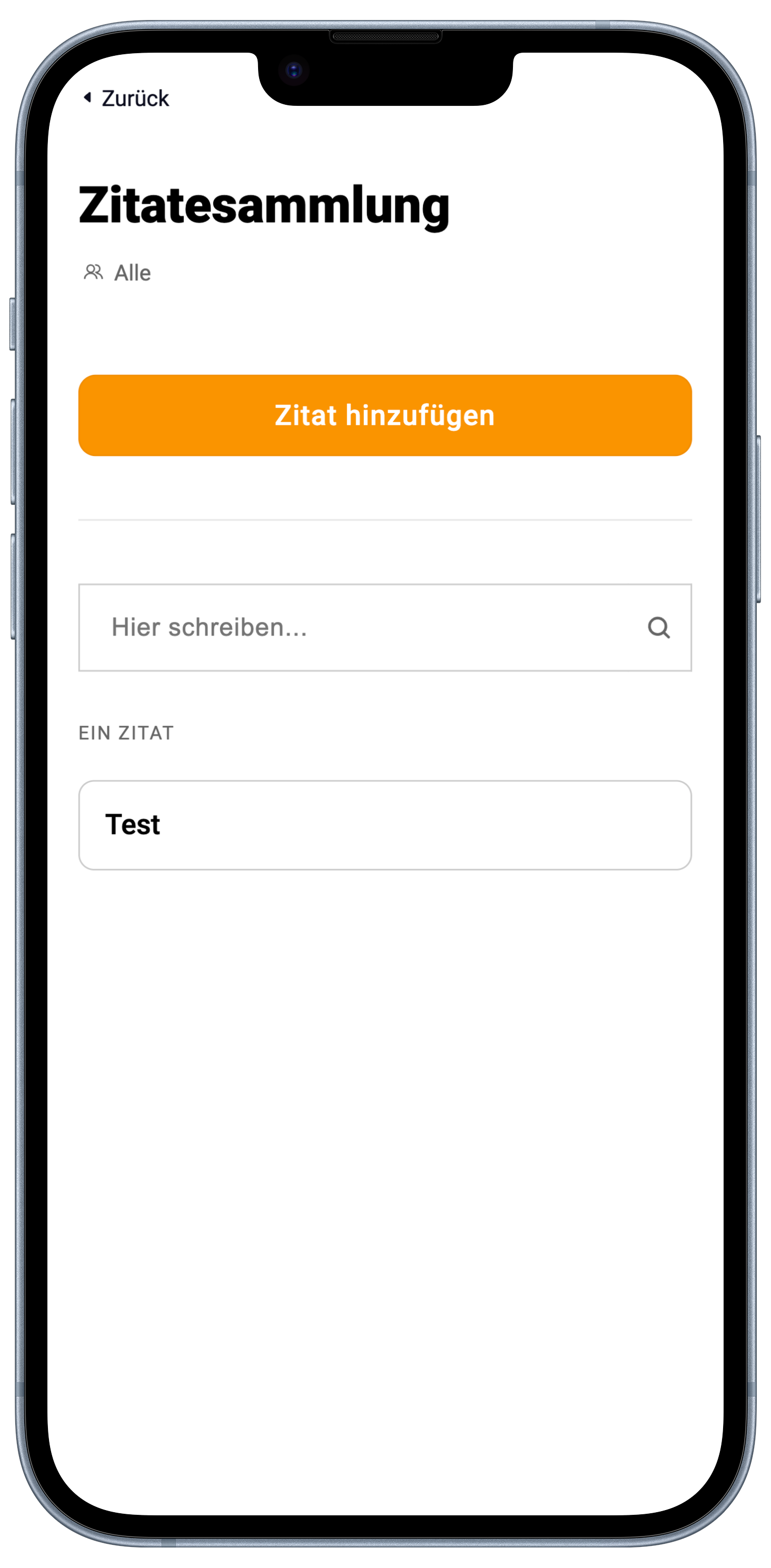Tap the Zitat hinzufügen button

pos(385,415)
